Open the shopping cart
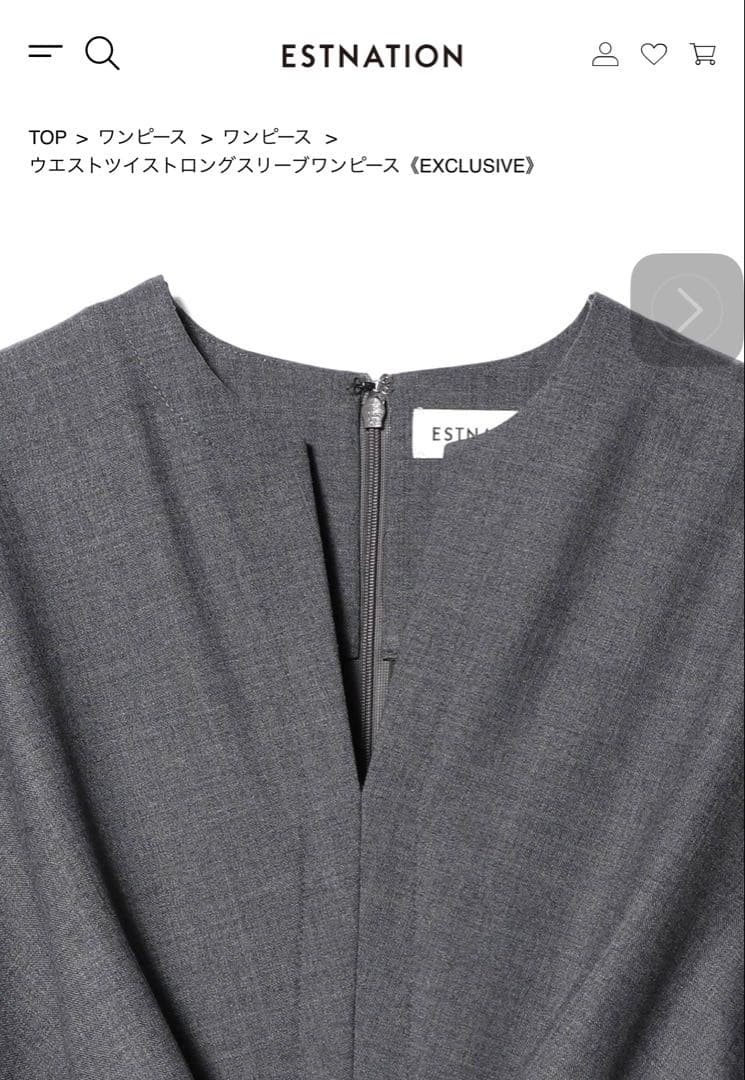The image size is (745, 1080). [x=703, y=54]
